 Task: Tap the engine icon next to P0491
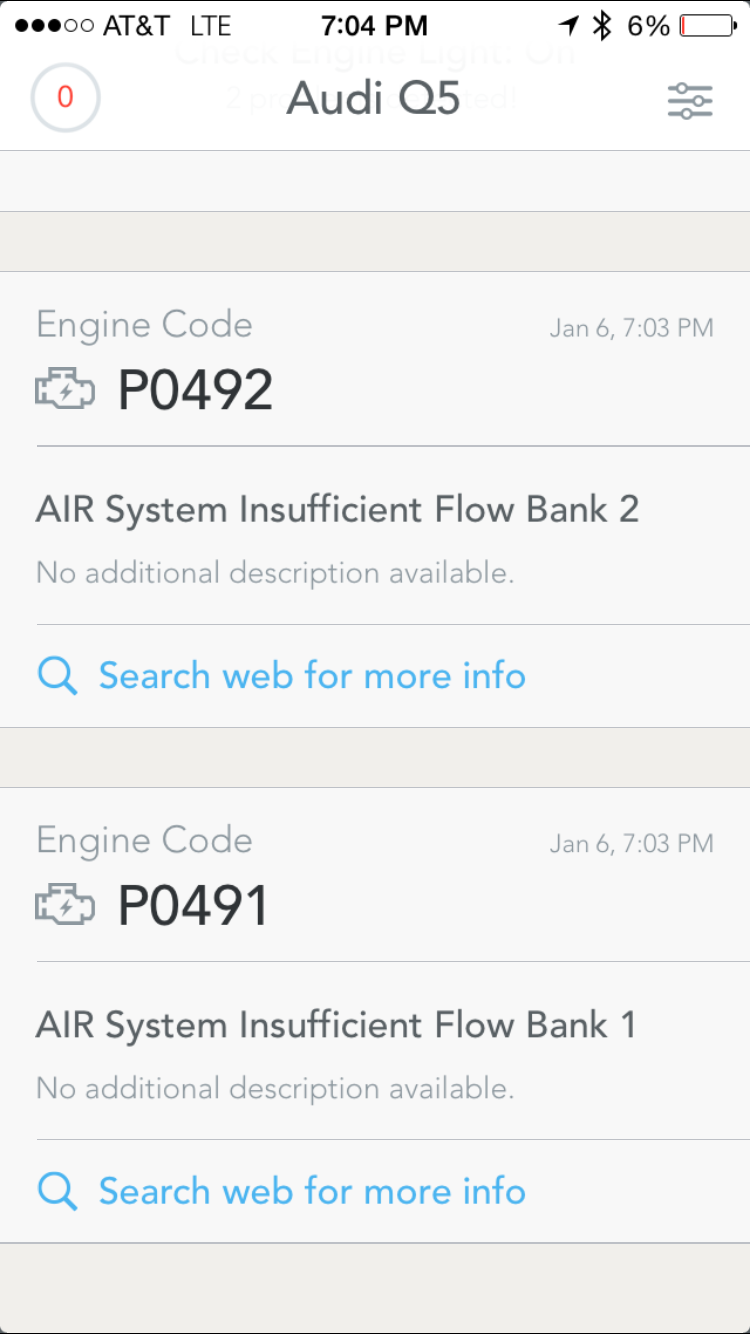pos(64,904)
